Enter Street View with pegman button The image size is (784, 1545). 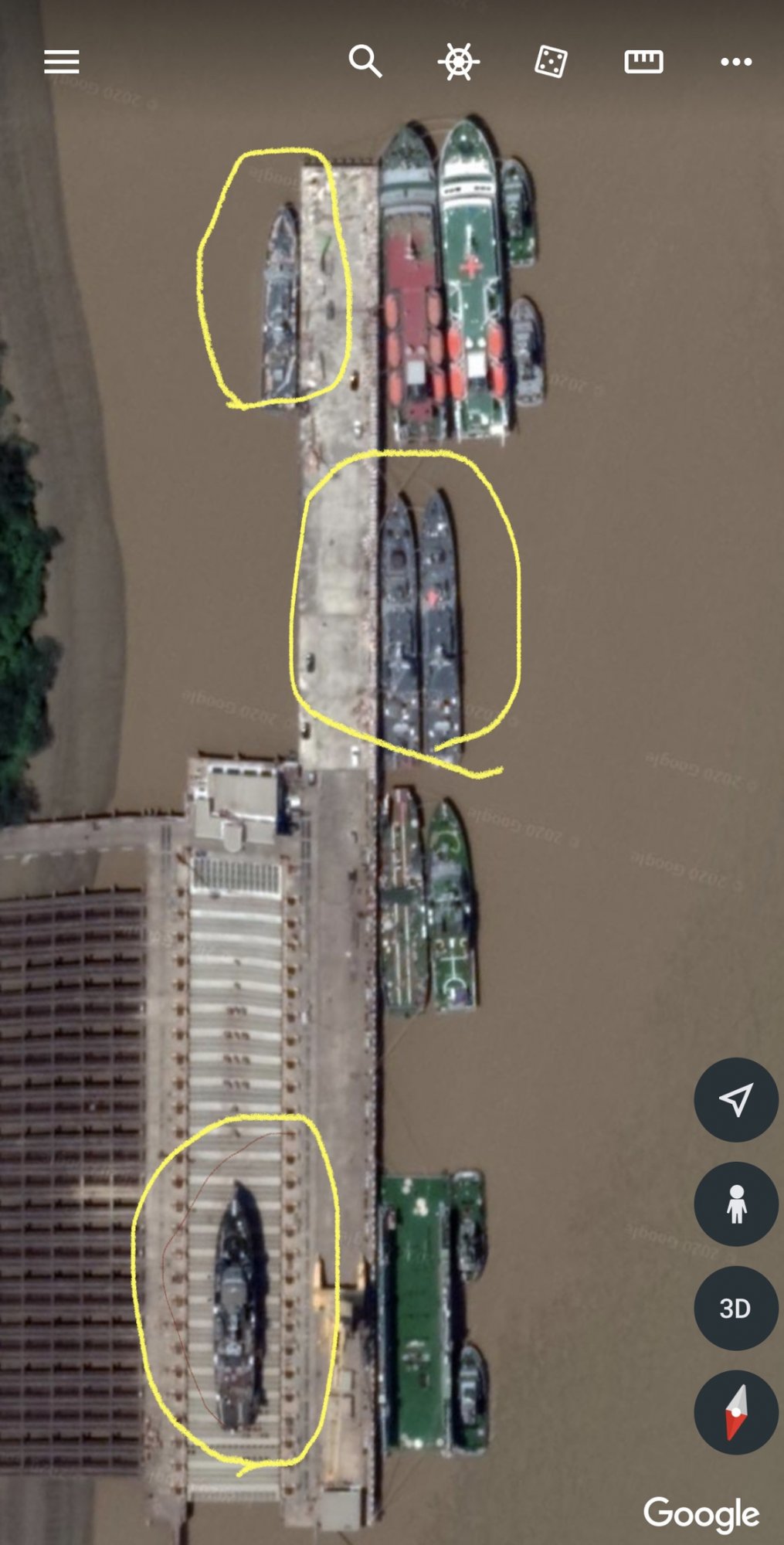click(736, 1204)
